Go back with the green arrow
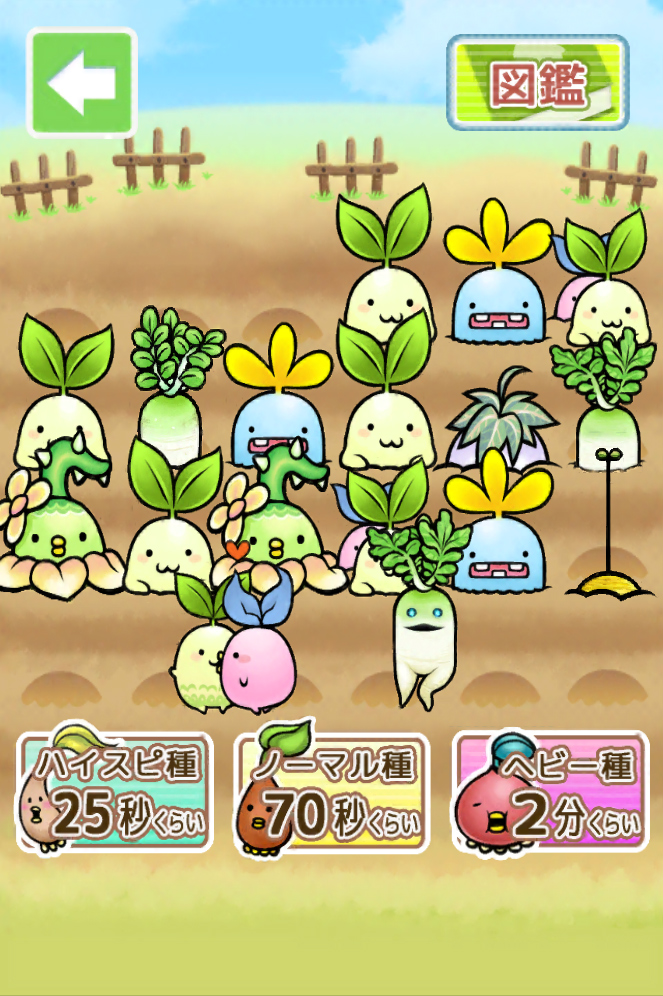663x996 pixels. coord(81,84)
